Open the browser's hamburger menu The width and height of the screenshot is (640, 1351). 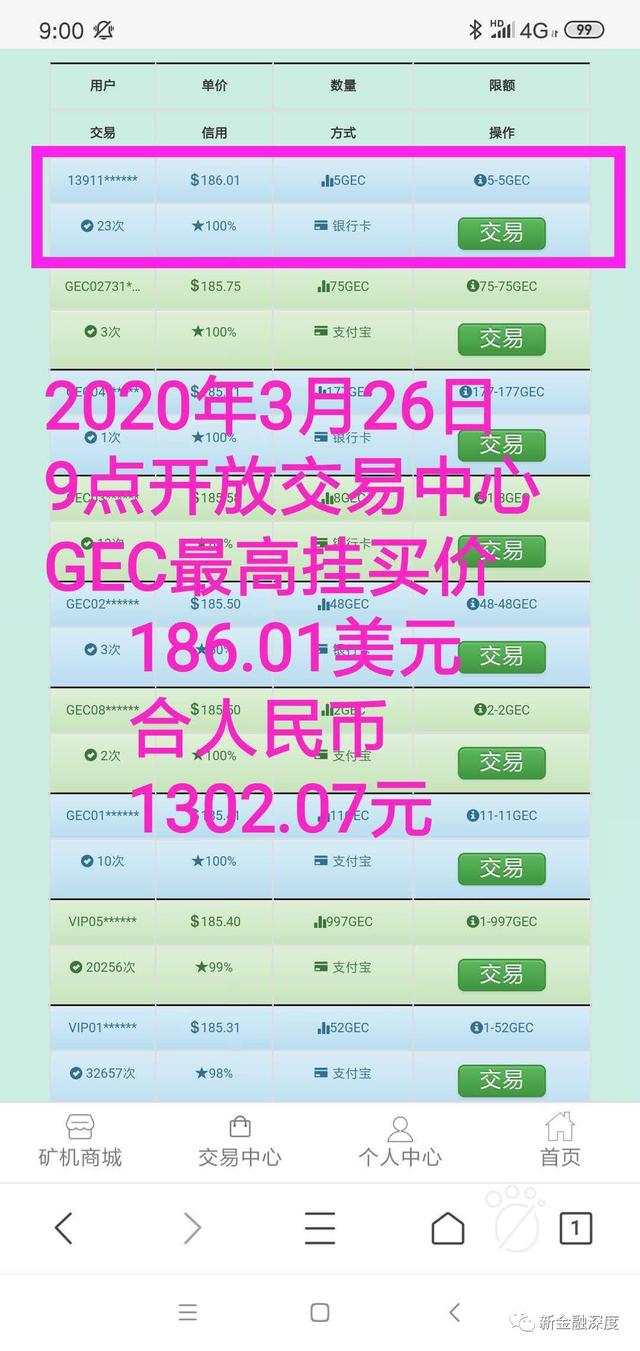coord(320,1227)
